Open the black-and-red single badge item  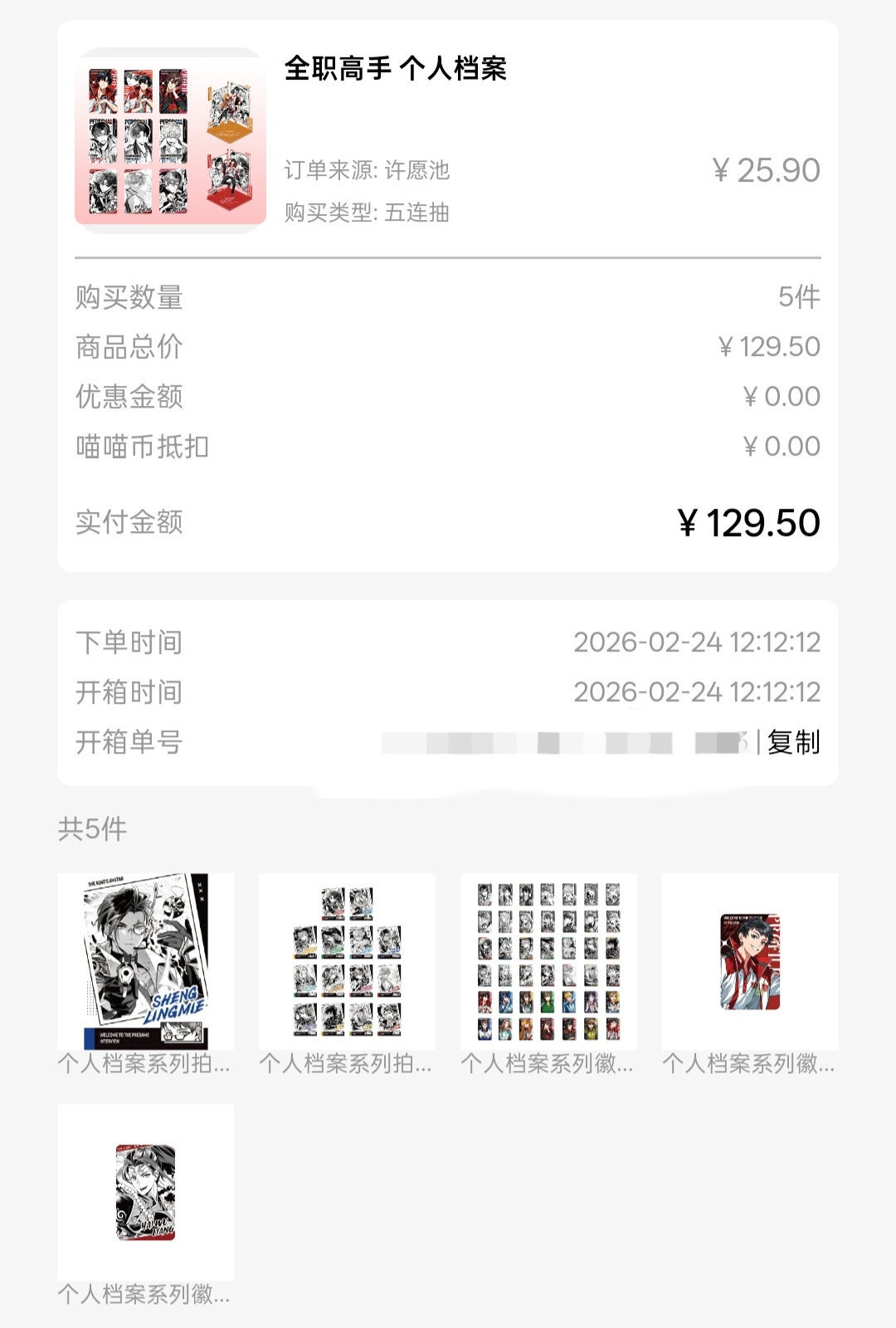click(145, 1192)
